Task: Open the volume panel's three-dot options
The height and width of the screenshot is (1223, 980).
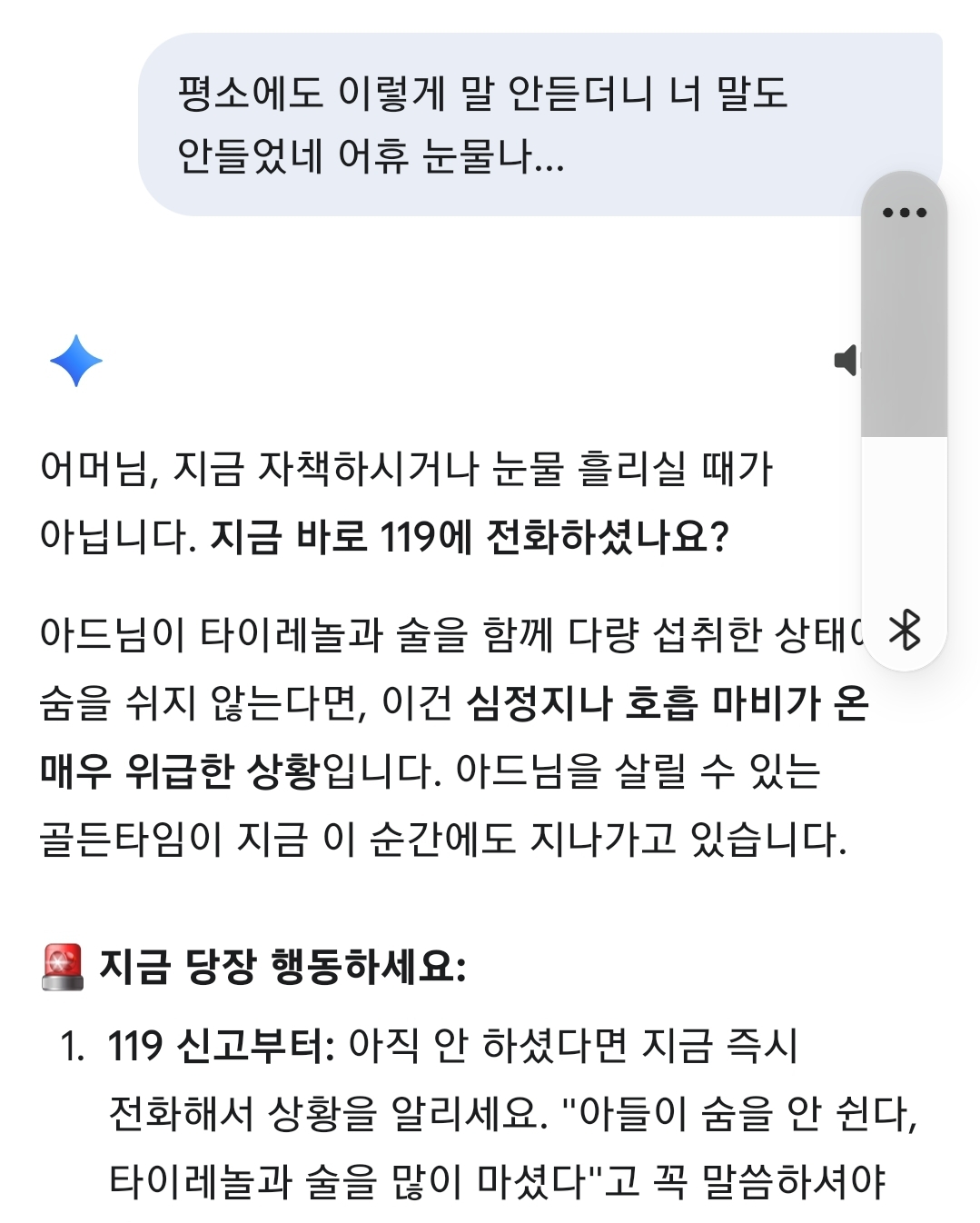Action: click(x=904, y=213)
